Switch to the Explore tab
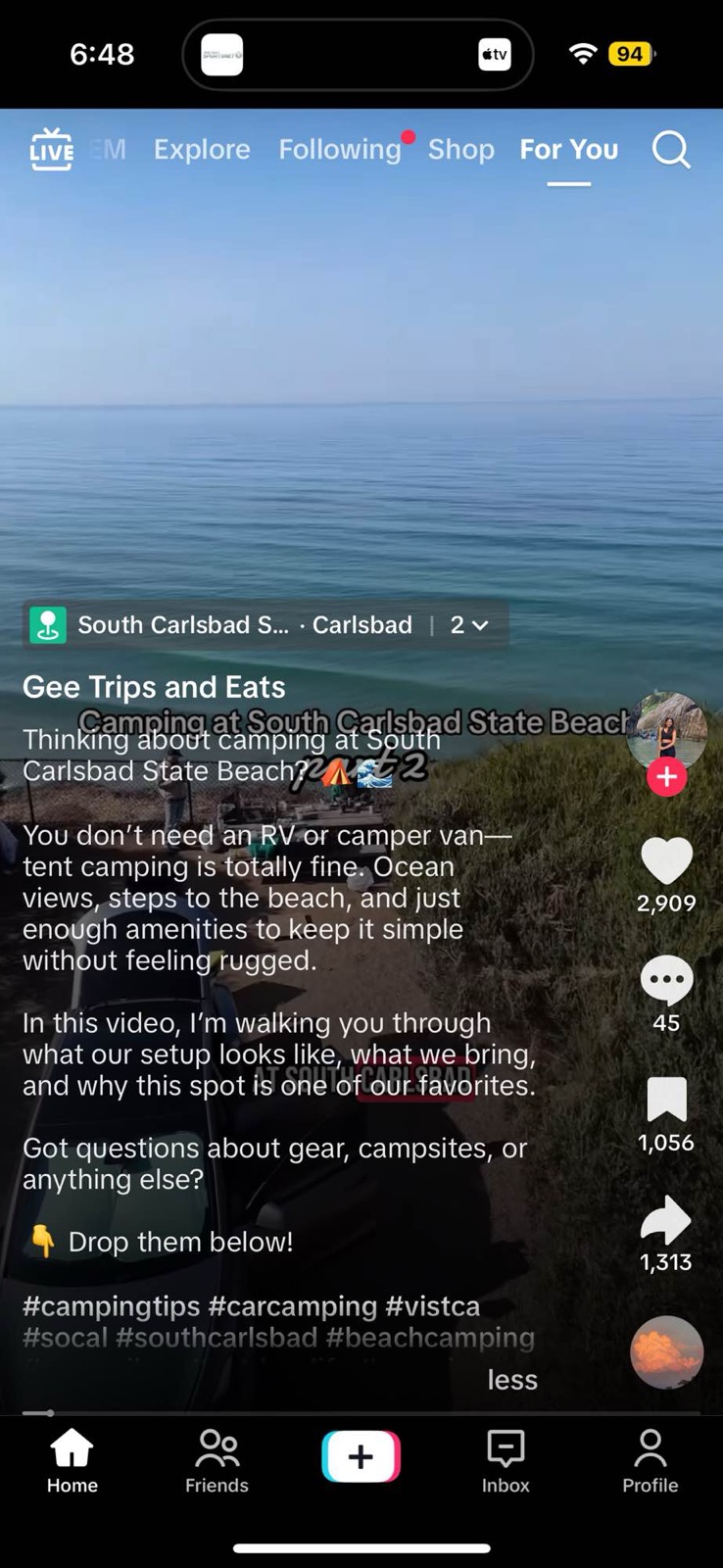Image resolution: width=723 pixels, height=1568 pixels. click(202, 150)
